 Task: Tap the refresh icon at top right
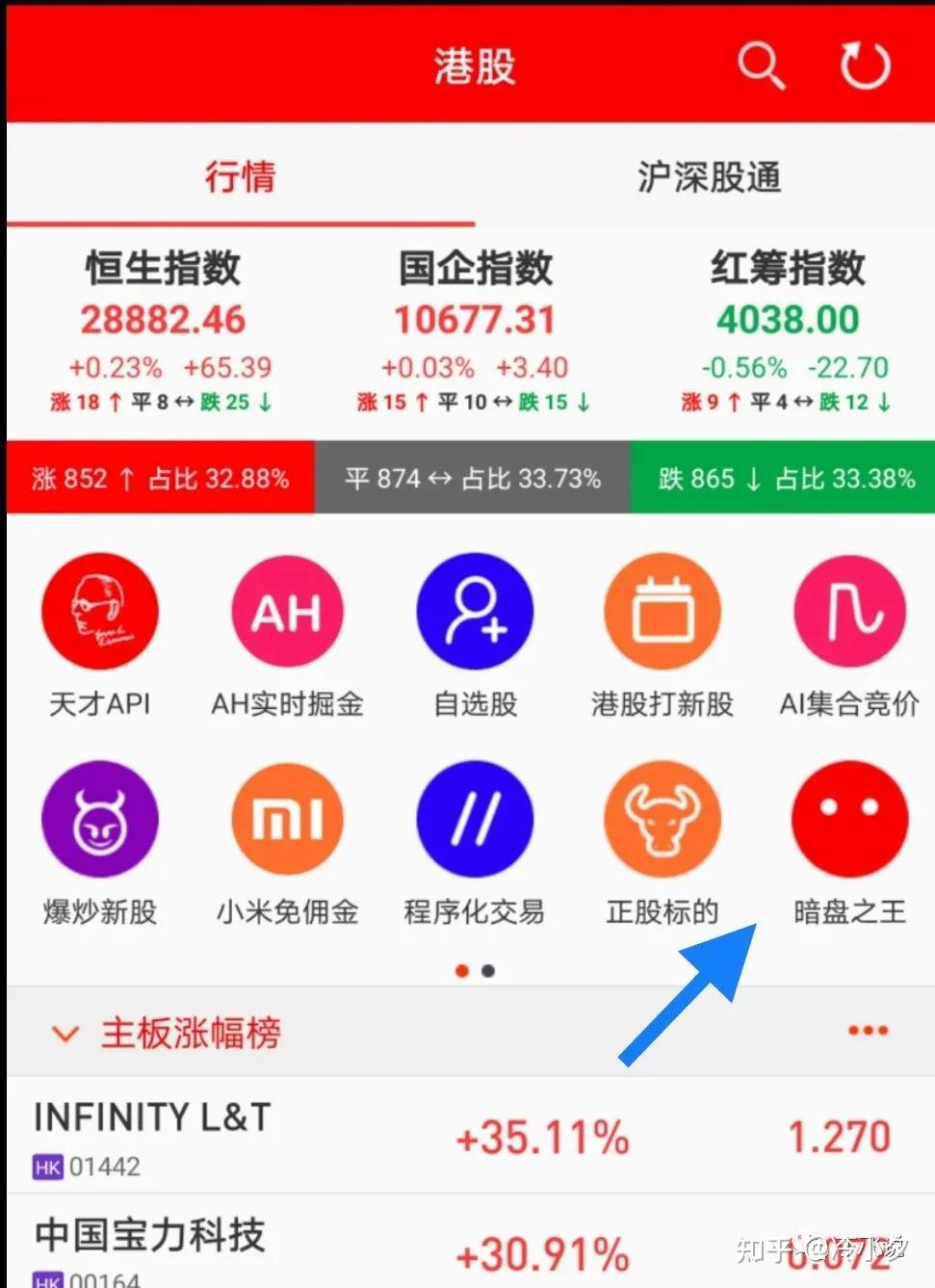pos(864,66)
